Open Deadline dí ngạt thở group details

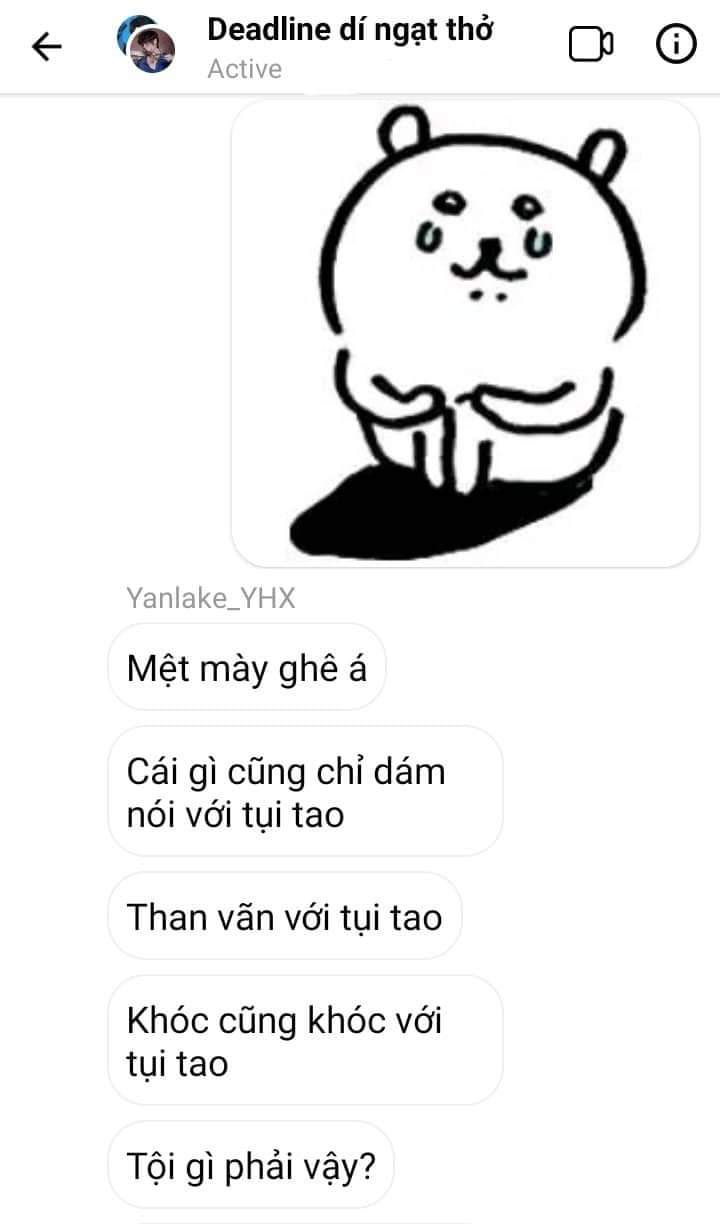tap(349, 31)
